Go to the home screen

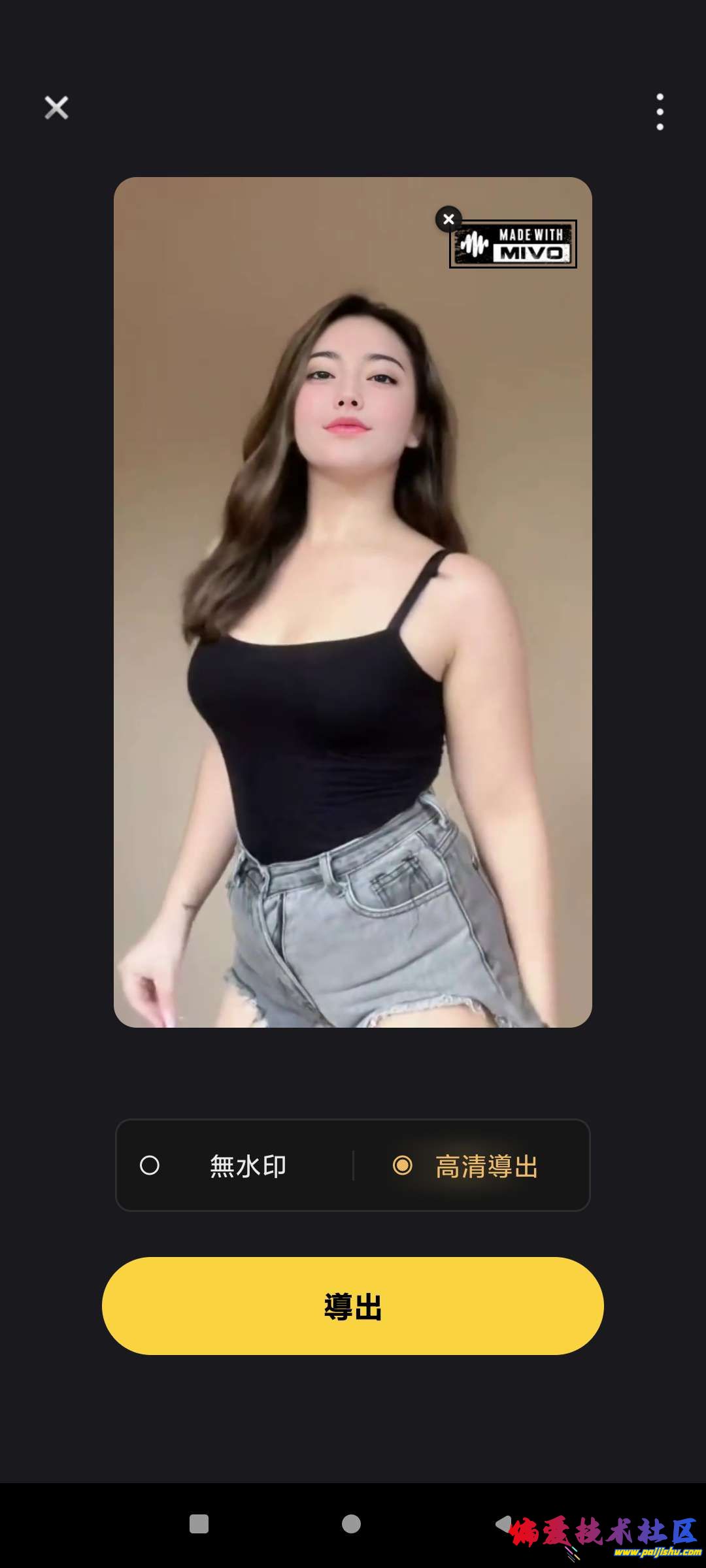351,1524
